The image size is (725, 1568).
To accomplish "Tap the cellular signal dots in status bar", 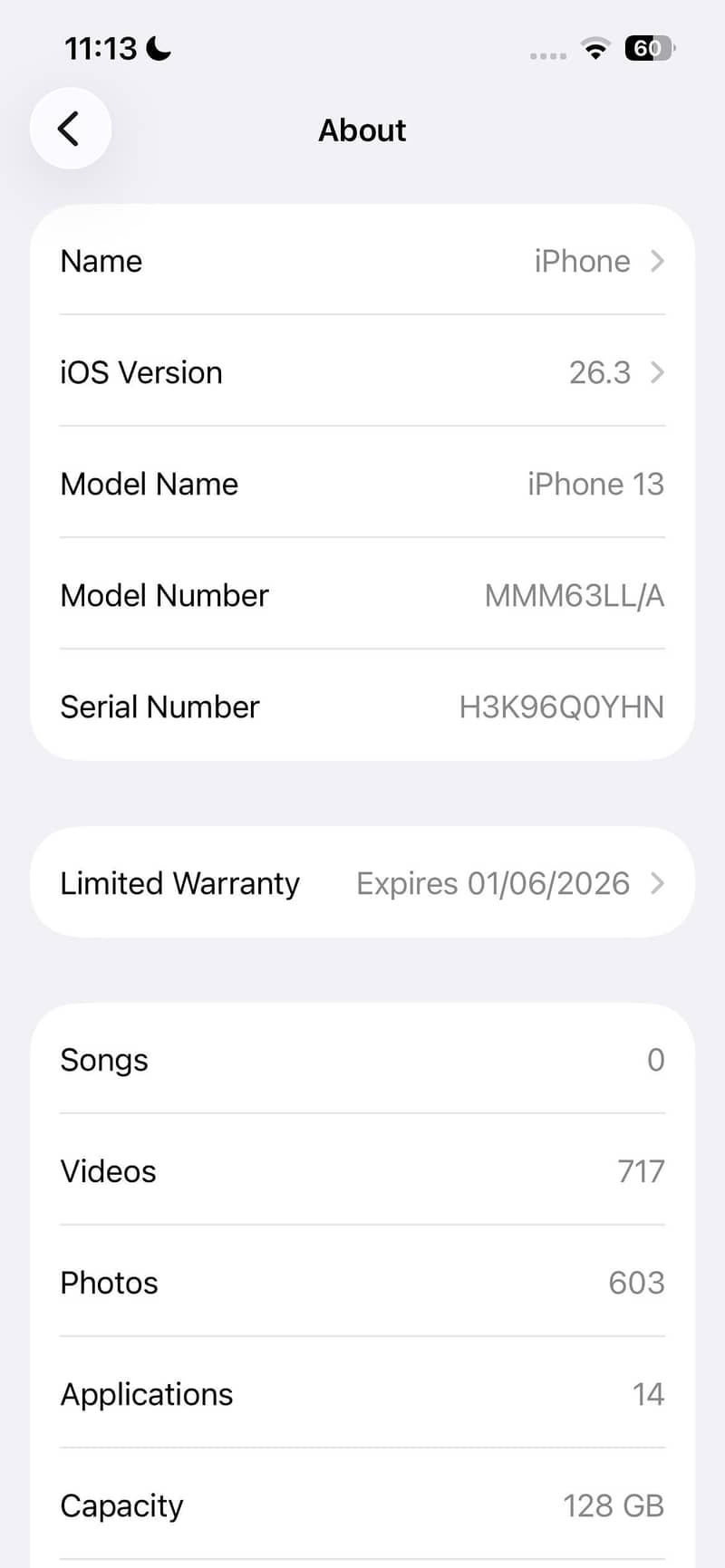I will (x=547, y=54).
